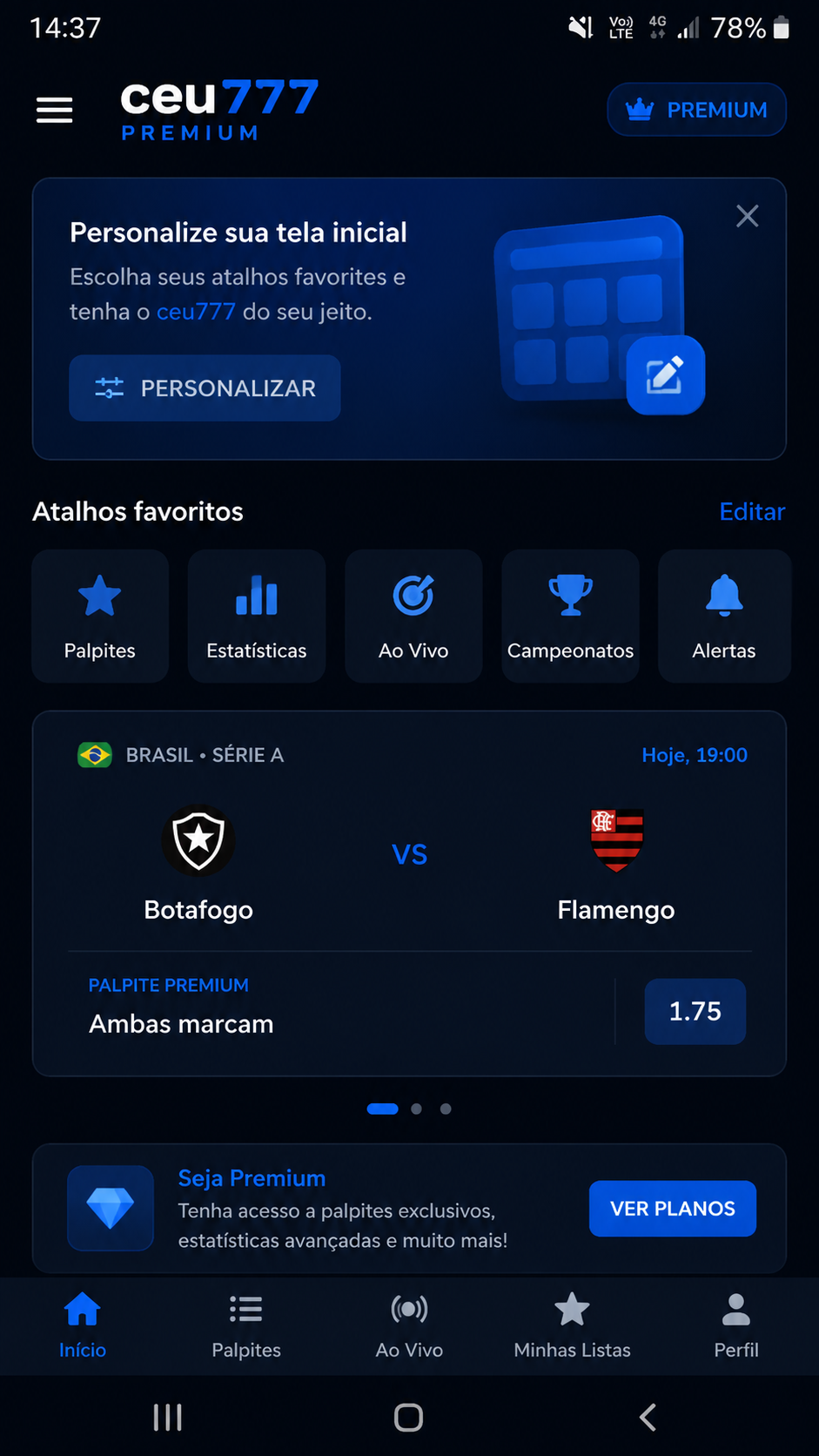Image resolution: width=819 pixels, height=1456 pixels.
Task: Switch to the Palpites bottom tab
Action: point(246,1326)
